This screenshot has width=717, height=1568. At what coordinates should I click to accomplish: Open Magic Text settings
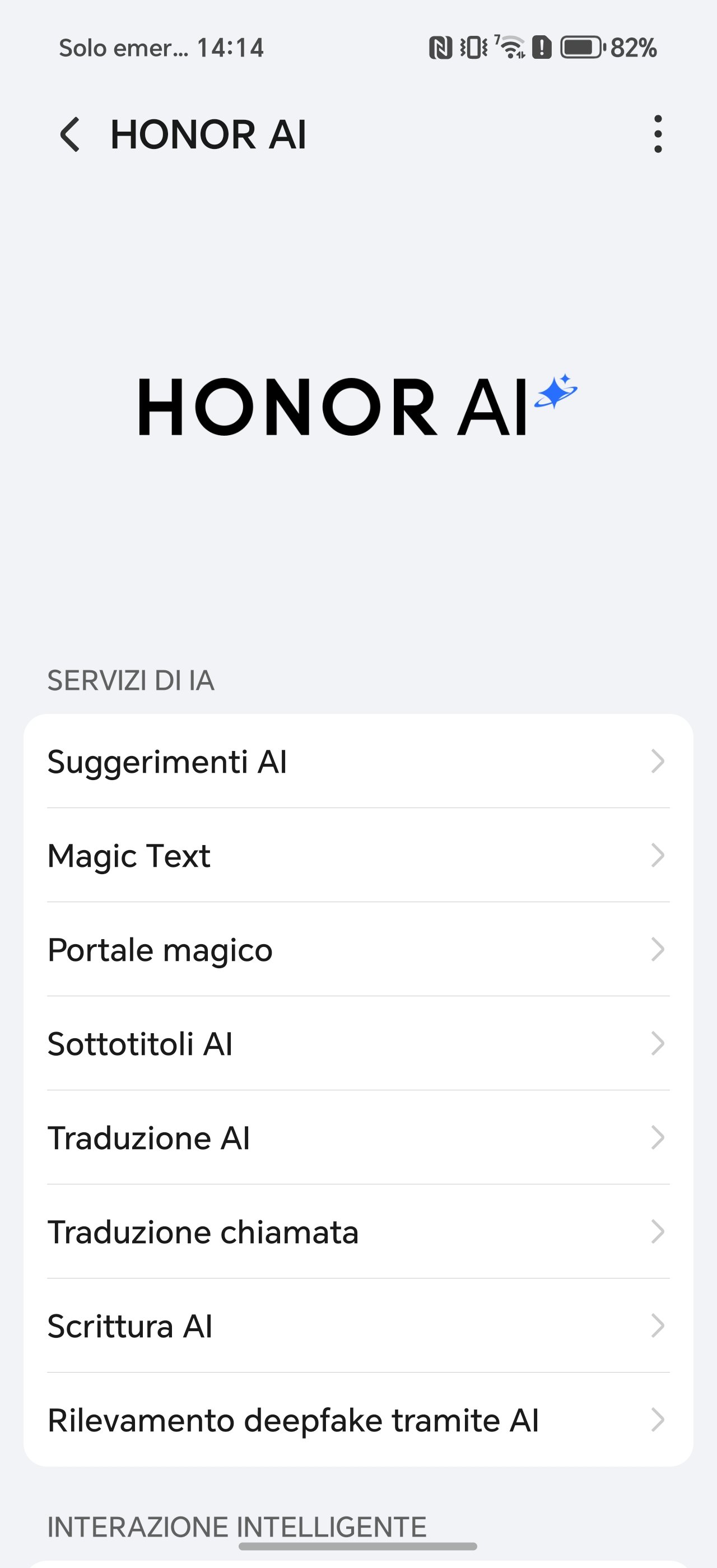[x=358, y=855]
